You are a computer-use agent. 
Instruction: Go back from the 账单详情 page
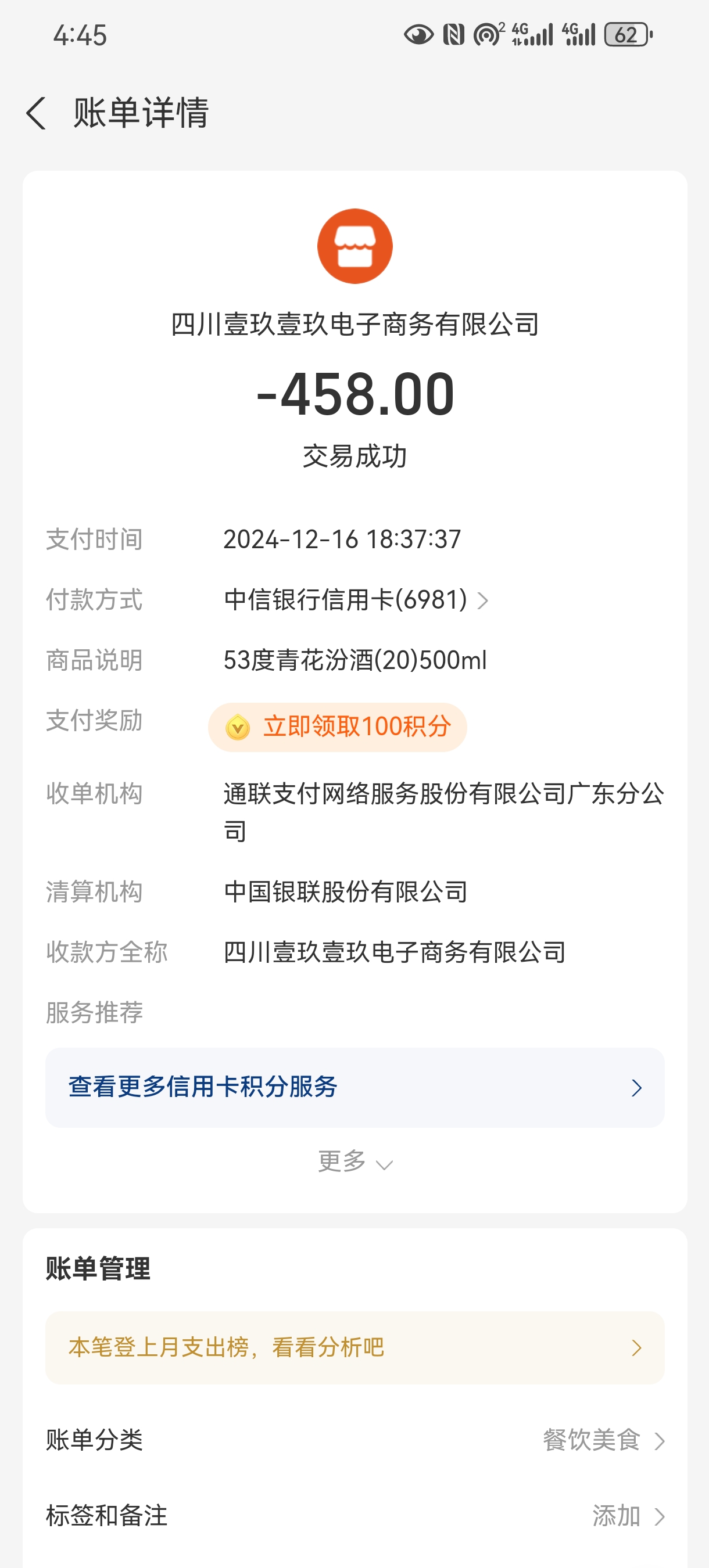pyautogui.click(x=37, y=113)
